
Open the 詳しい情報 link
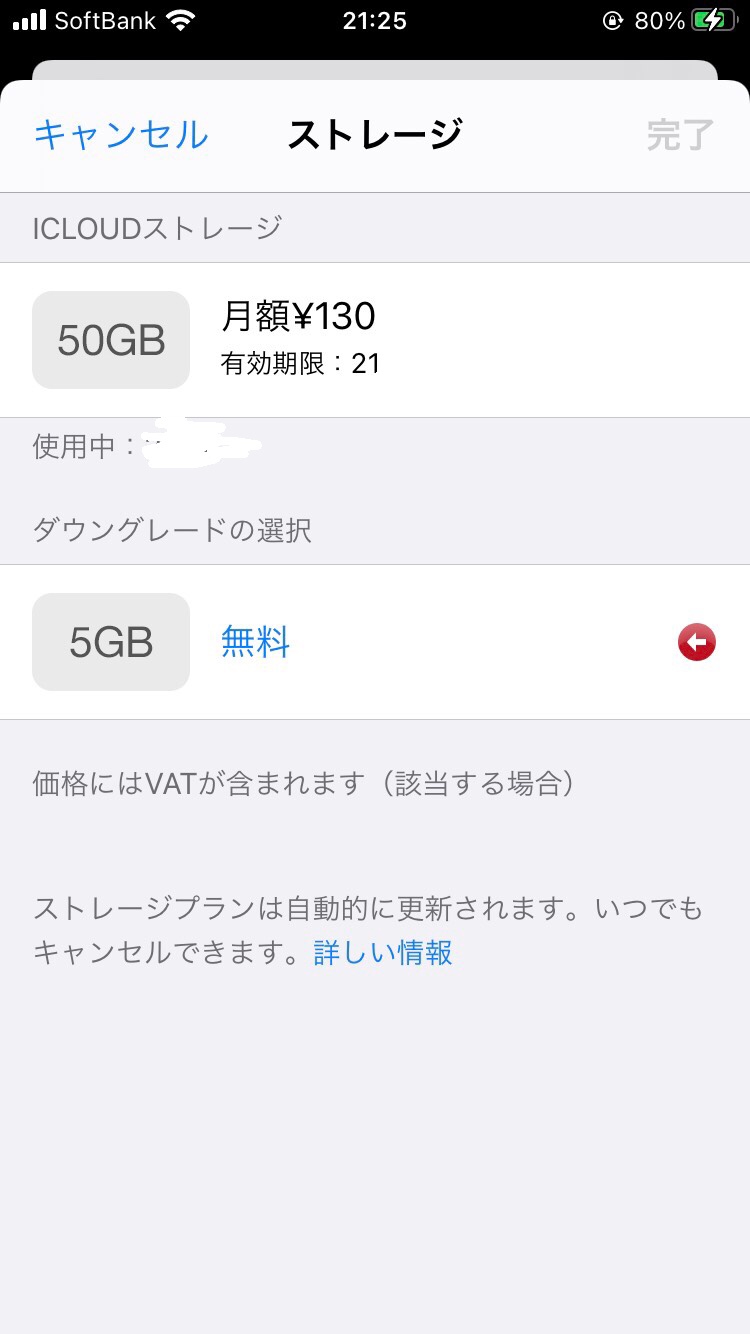coord(383,952)
